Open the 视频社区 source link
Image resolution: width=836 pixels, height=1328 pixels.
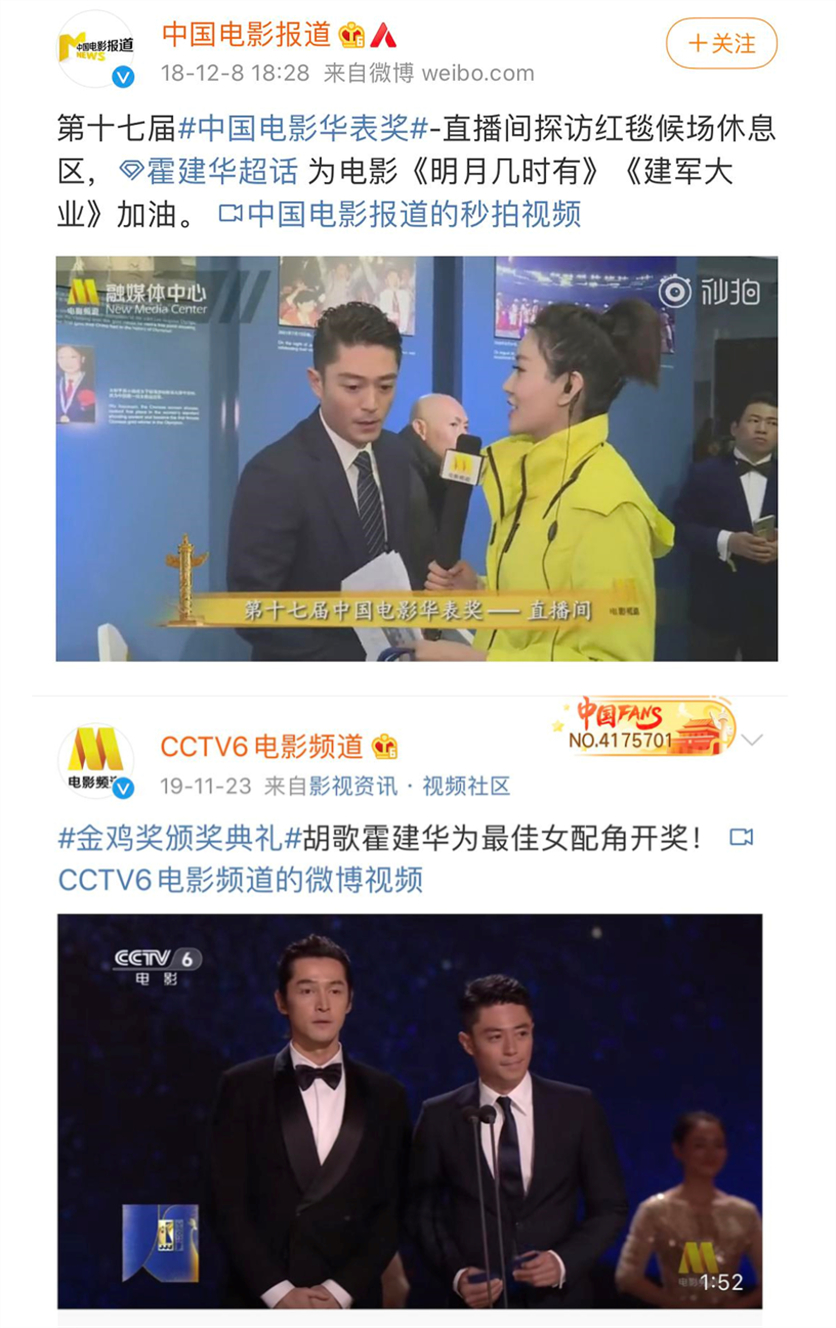466,786
